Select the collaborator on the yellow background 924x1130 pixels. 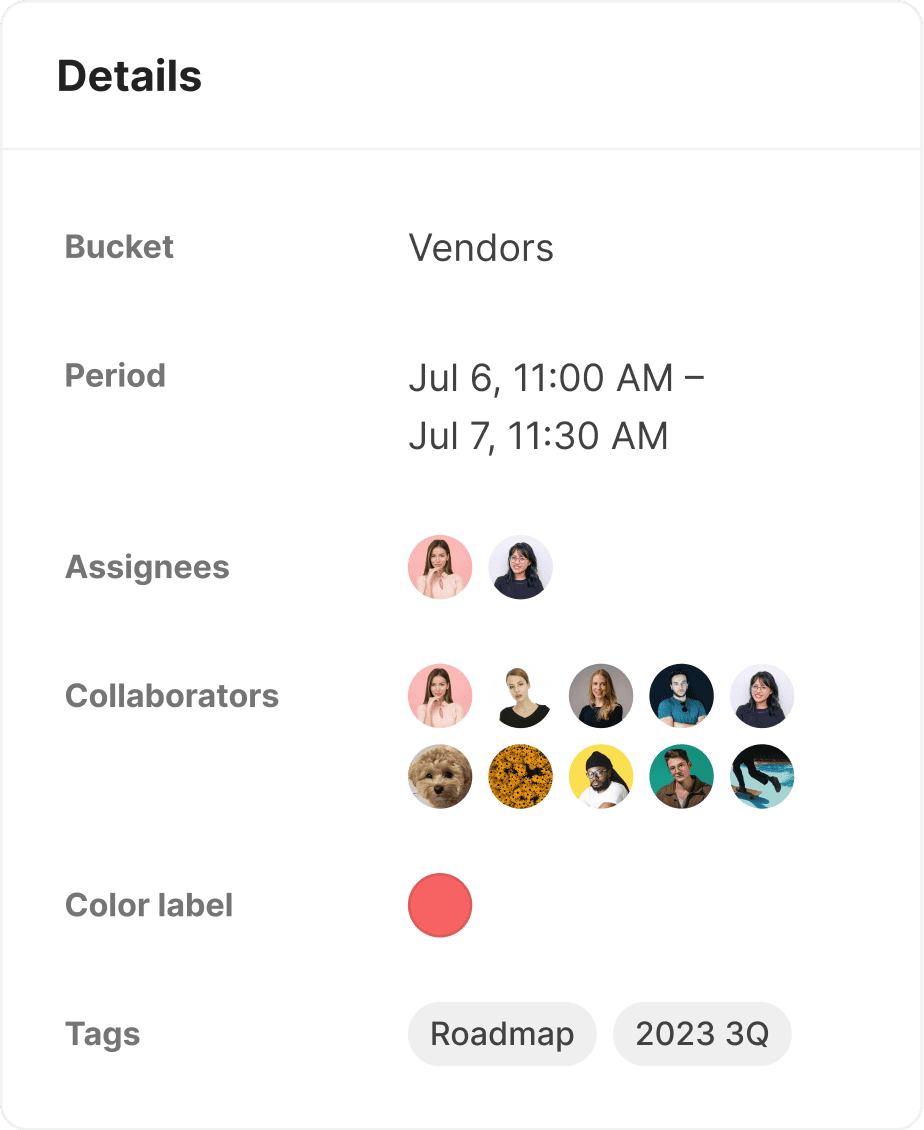pos(601,776)
